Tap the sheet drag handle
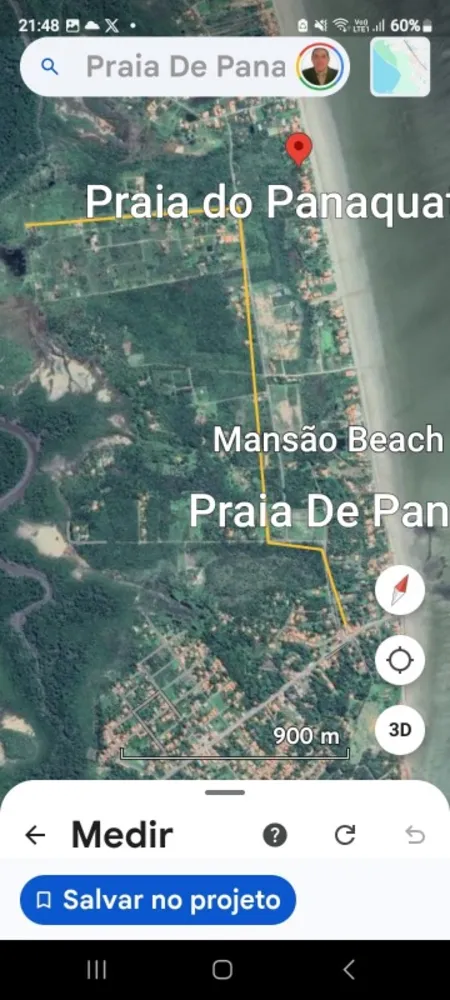The height and width of the screenshot is (1000, 450). tap(225, 792)
